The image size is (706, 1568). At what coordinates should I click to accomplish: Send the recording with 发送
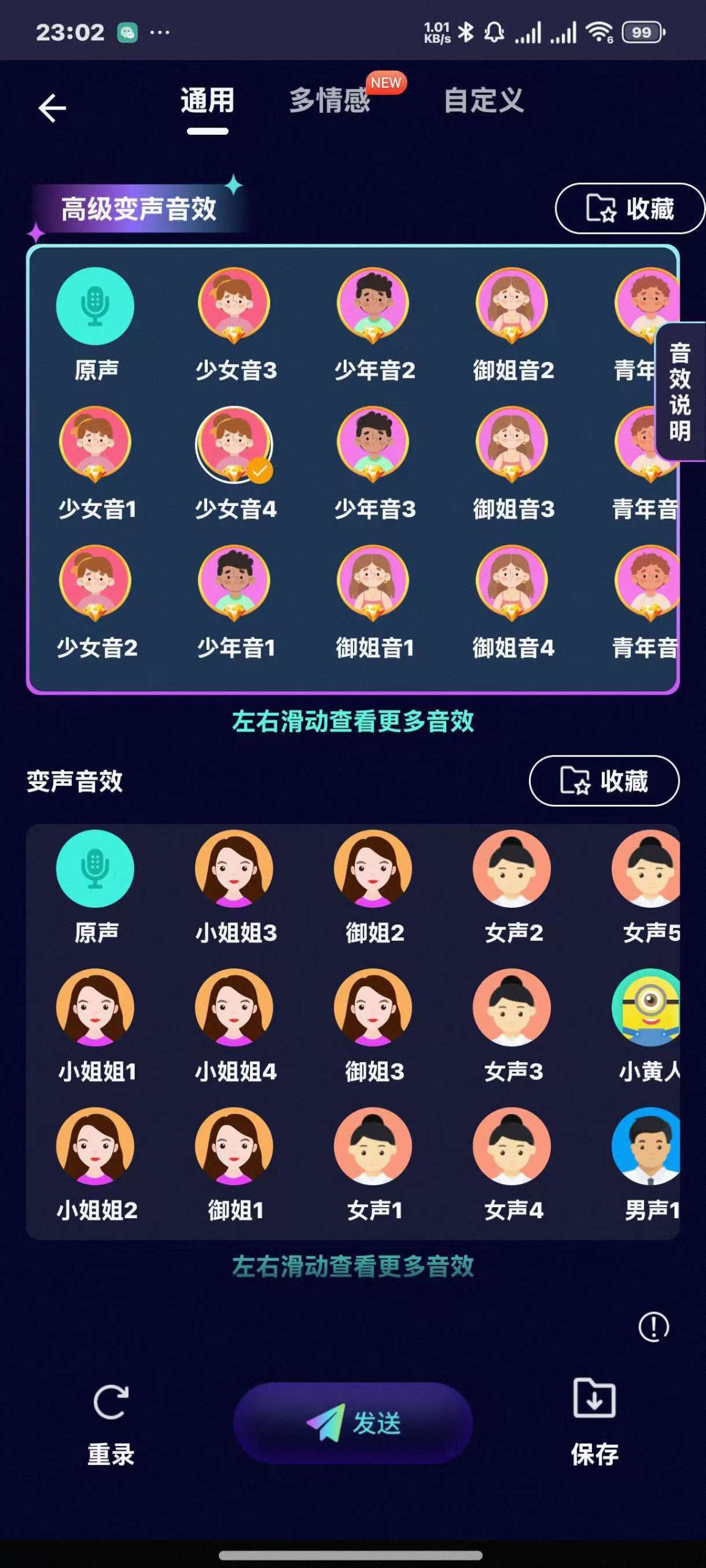tap(353, 1423)
